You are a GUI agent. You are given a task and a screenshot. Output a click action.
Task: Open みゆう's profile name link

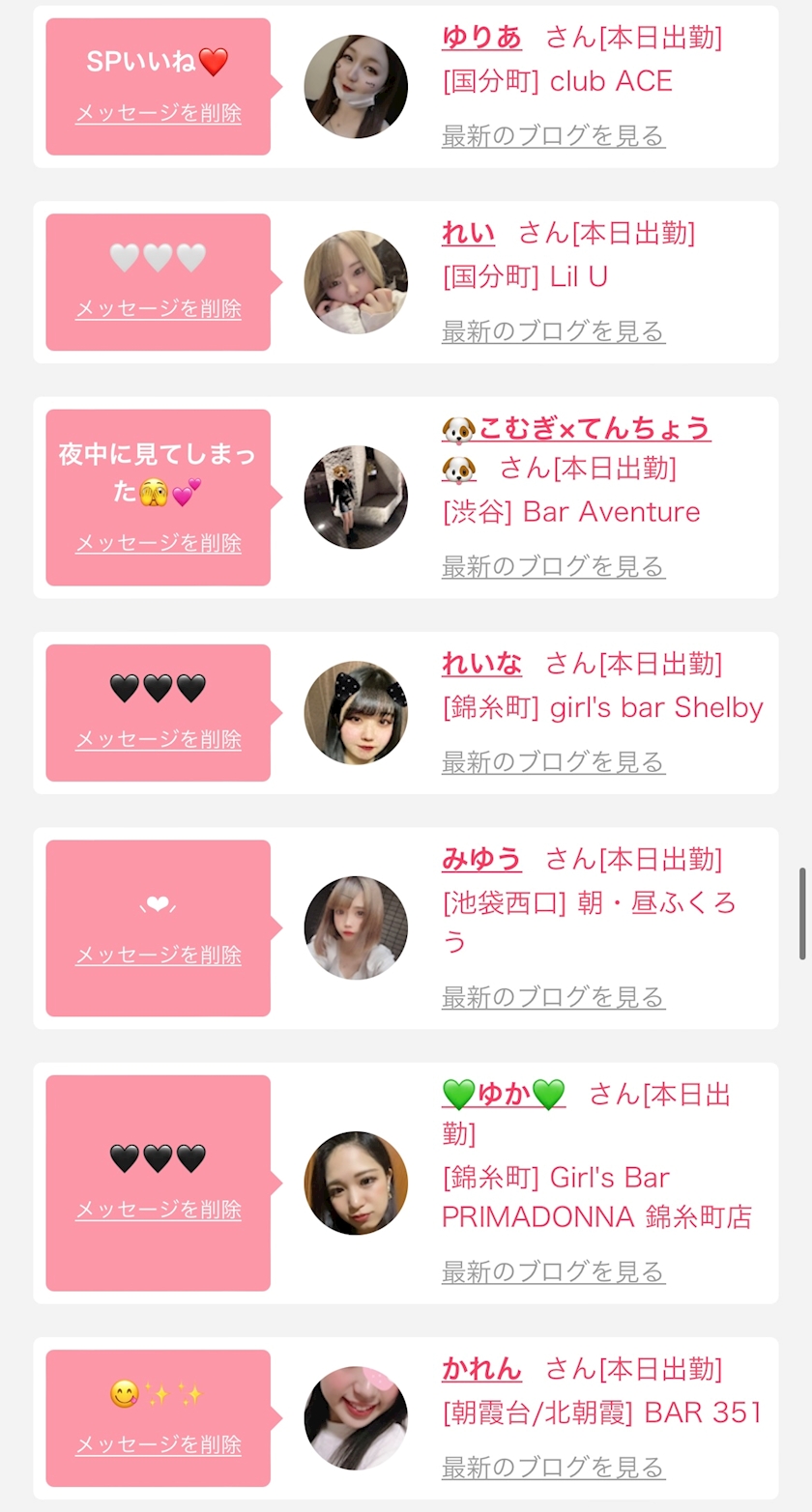[481, 859]
